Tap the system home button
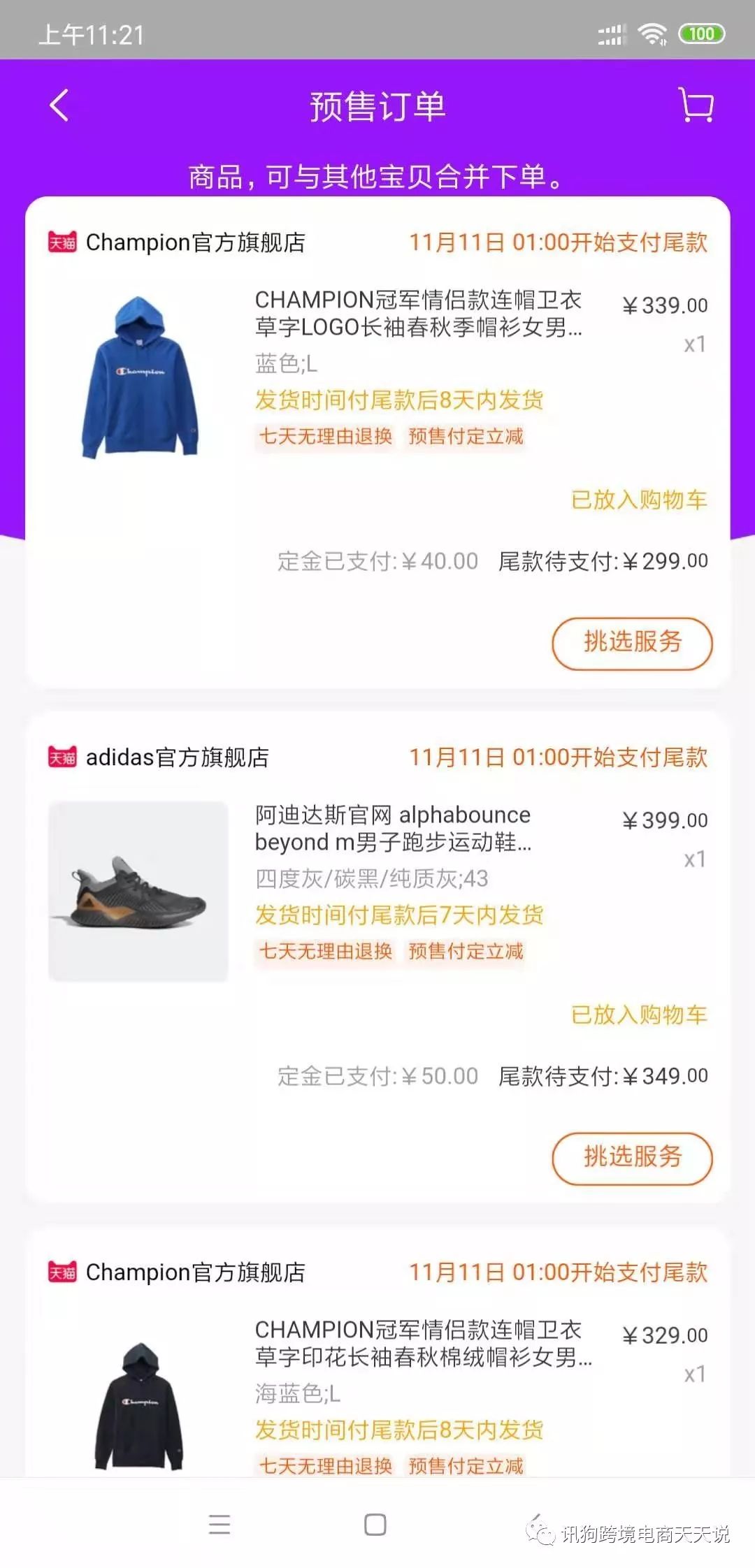755x1568 pixels. (375, 1525)
